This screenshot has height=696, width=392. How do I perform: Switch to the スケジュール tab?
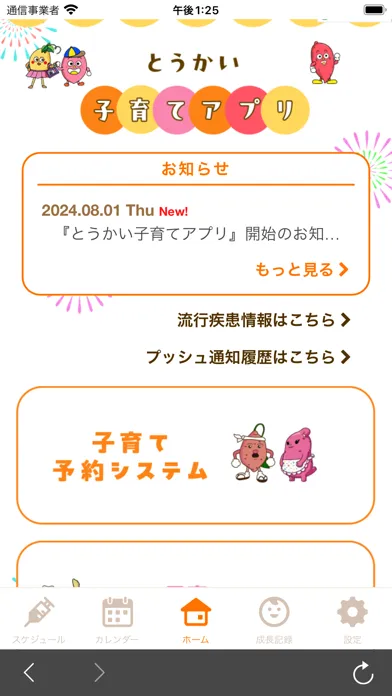39,620
